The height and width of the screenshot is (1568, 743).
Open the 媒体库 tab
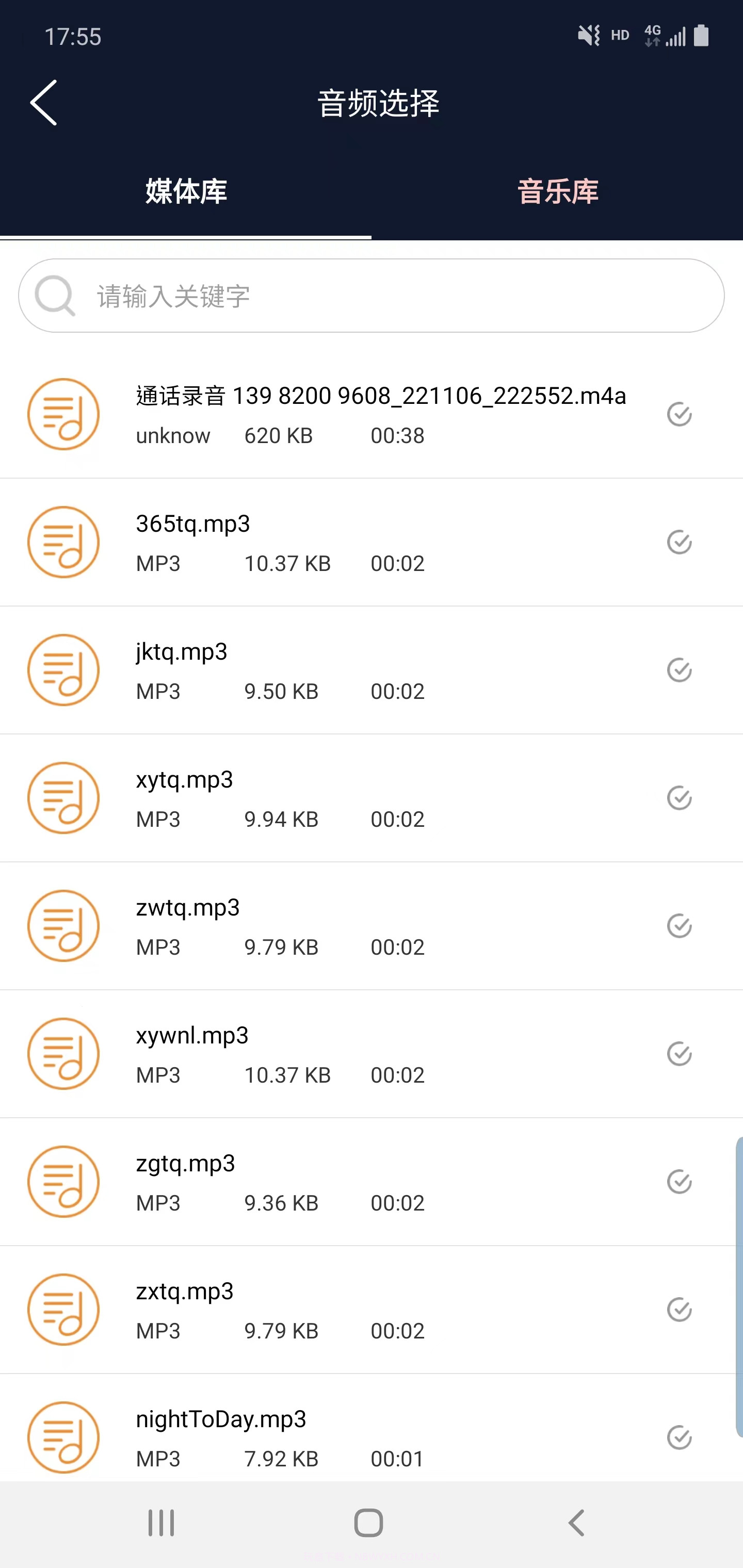pyautogui.click(x=185, y=190)
